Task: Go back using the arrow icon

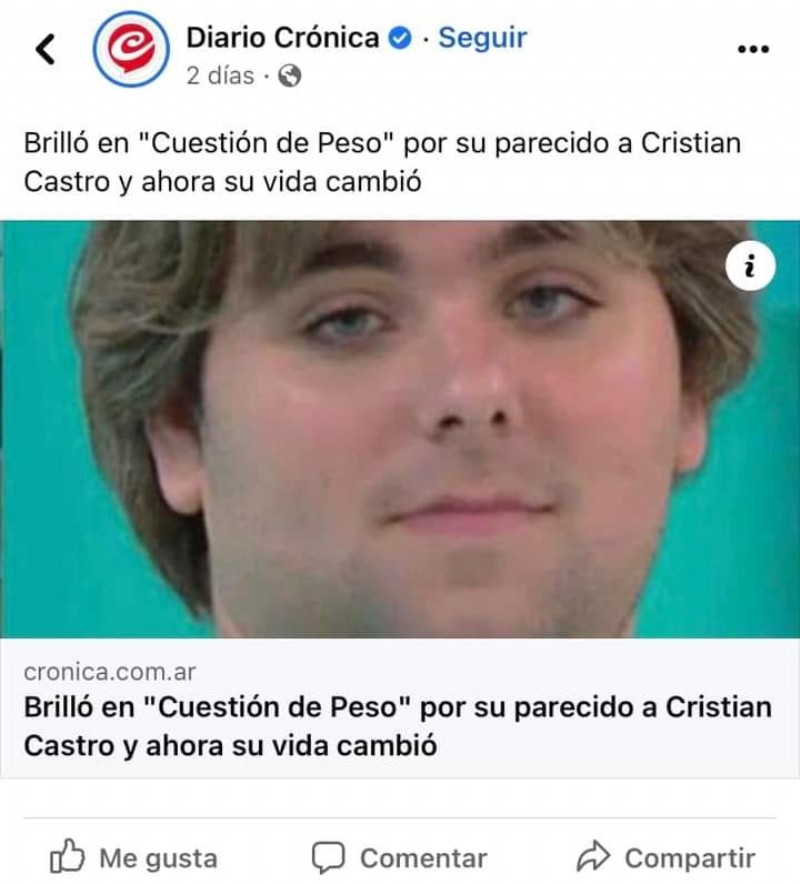Action: [45, 49]
